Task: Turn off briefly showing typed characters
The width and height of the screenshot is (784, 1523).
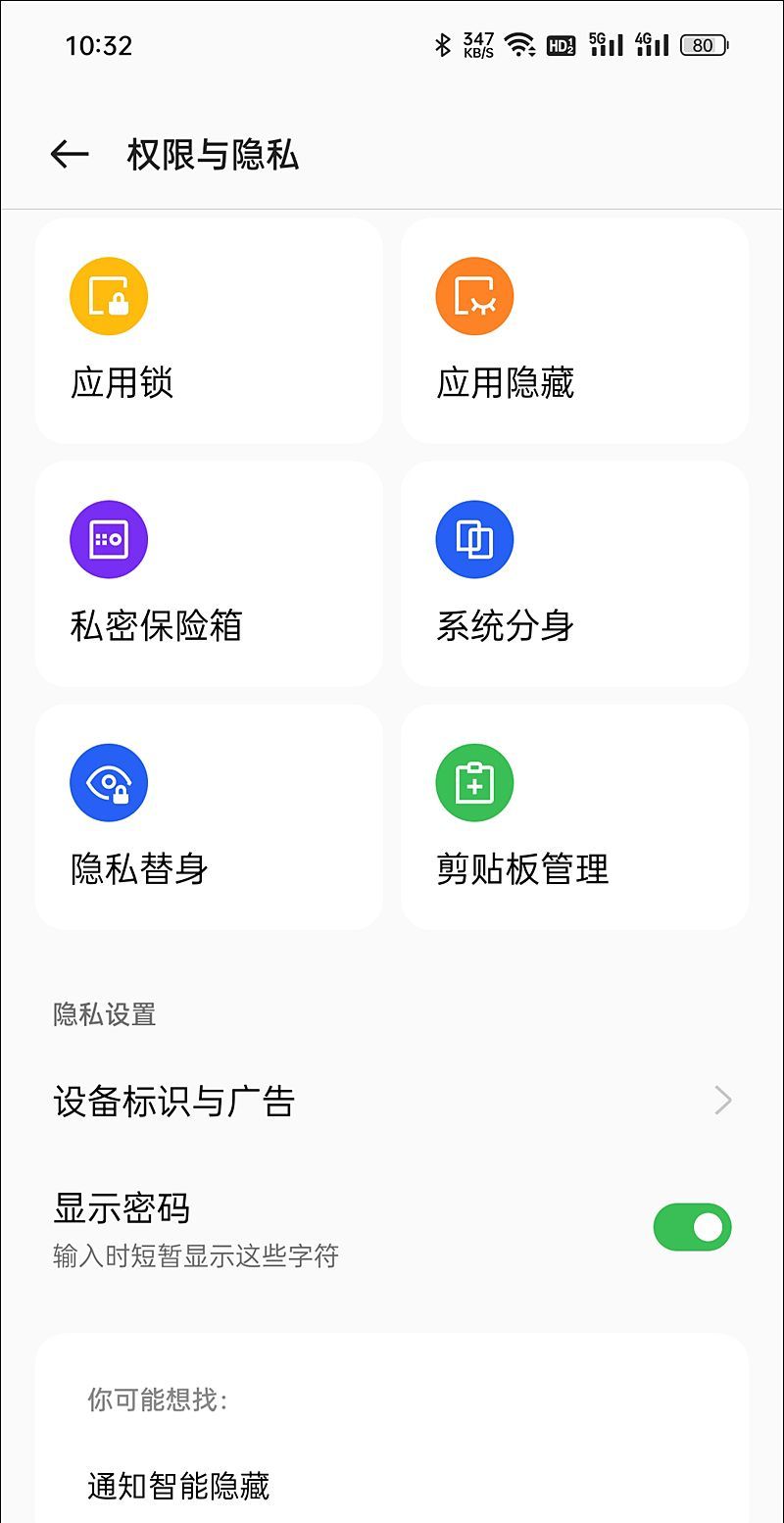Action: pos(691,1226)
